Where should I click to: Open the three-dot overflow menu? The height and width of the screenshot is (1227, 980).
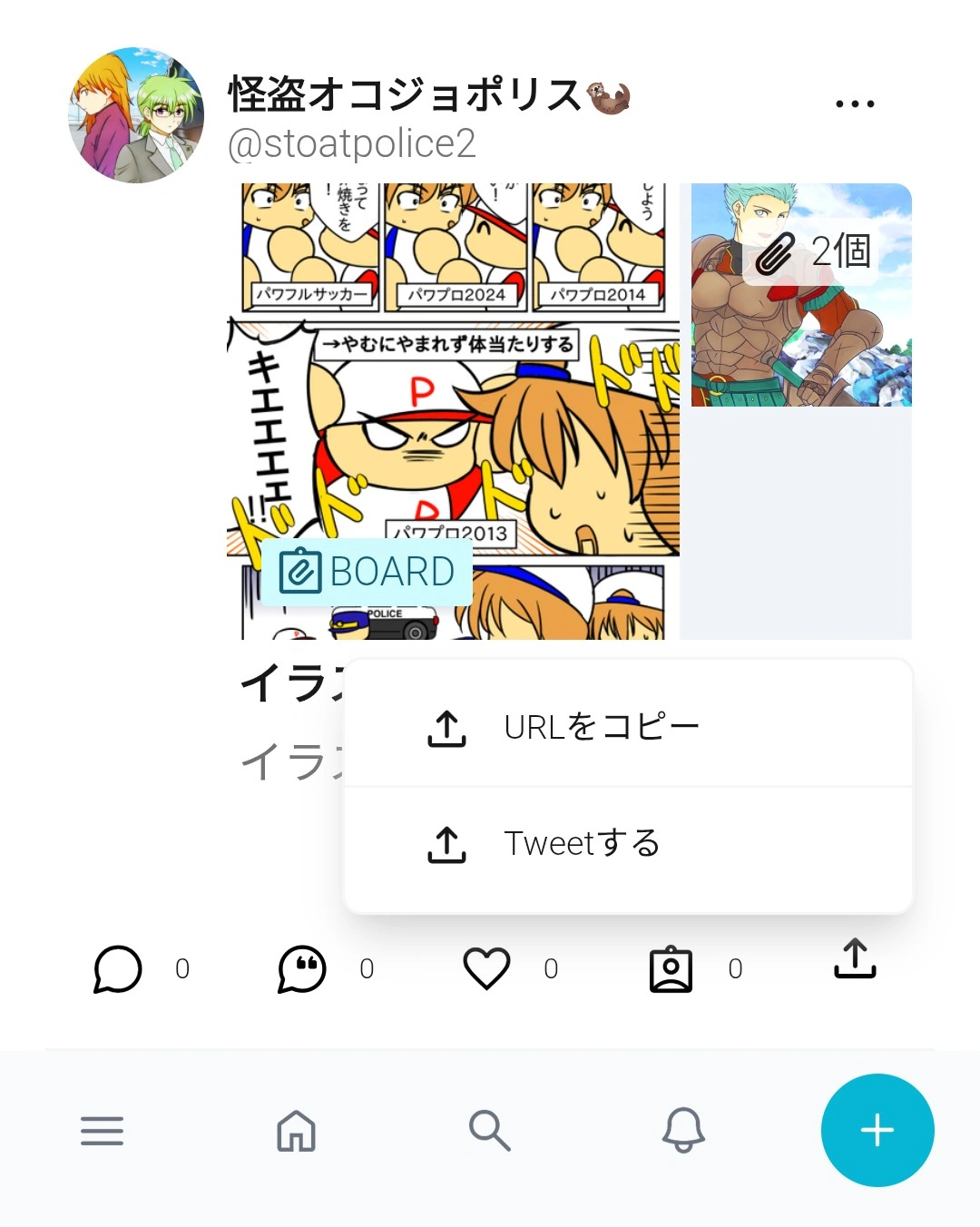pos(855,103)
